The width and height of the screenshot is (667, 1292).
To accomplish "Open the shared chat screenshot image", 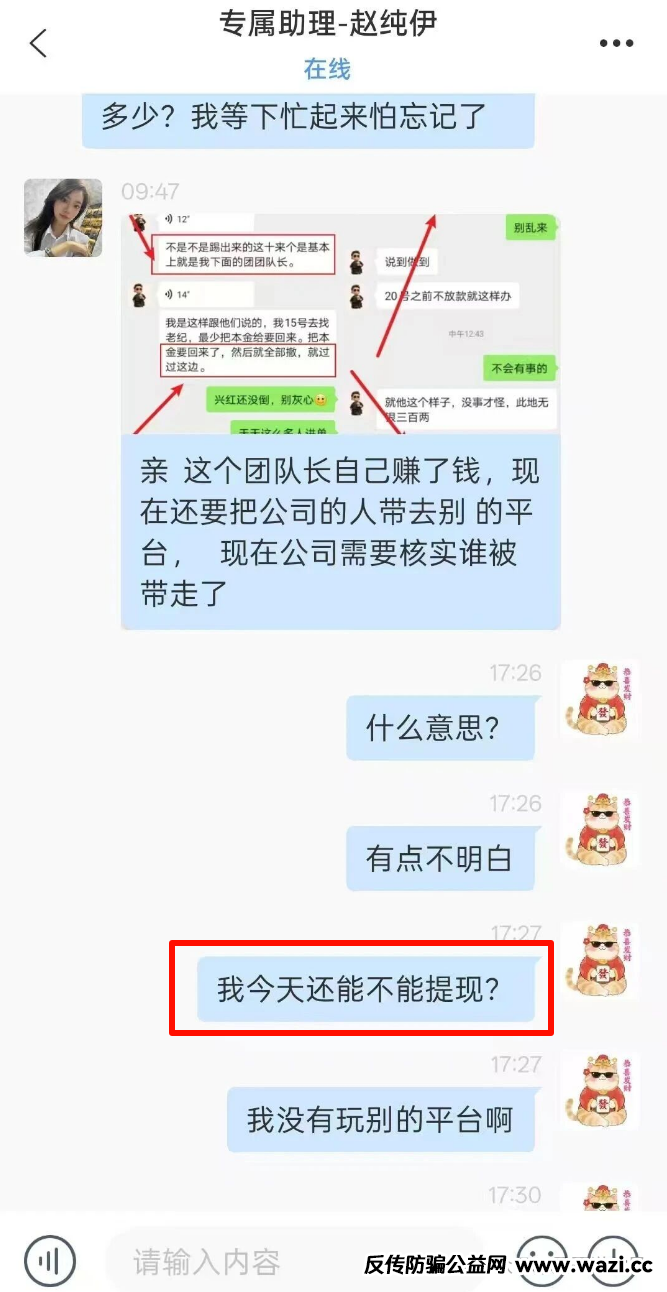I will pos(340,323).
